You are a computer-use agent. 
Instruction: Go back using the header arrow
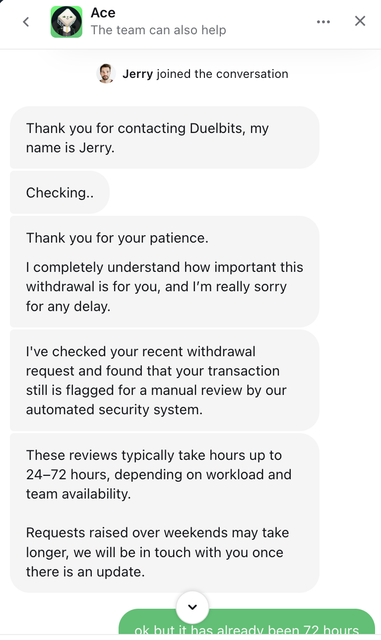[x=26, y=22]
